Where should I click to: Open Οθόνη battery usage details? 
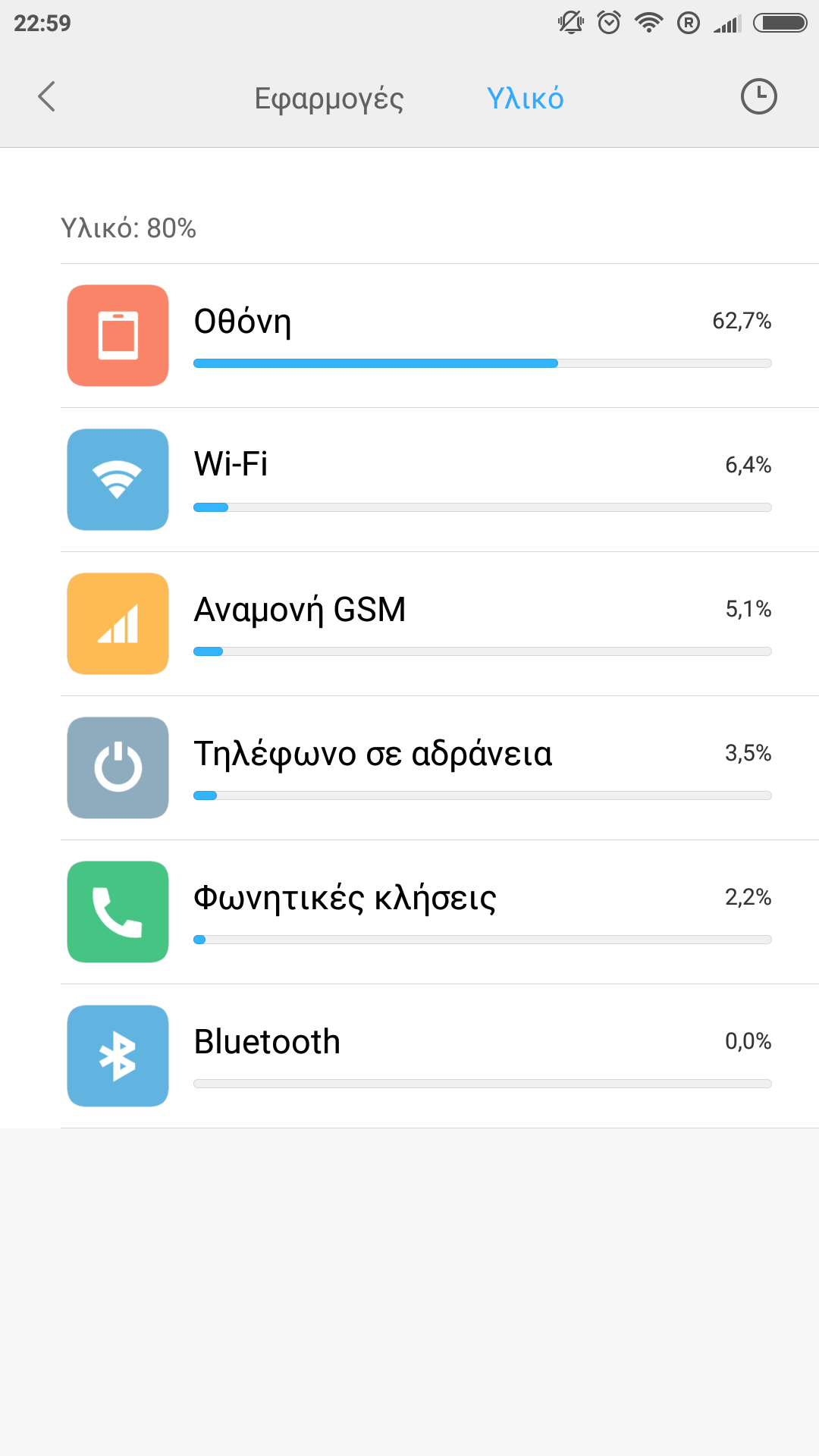pos(440,336)
